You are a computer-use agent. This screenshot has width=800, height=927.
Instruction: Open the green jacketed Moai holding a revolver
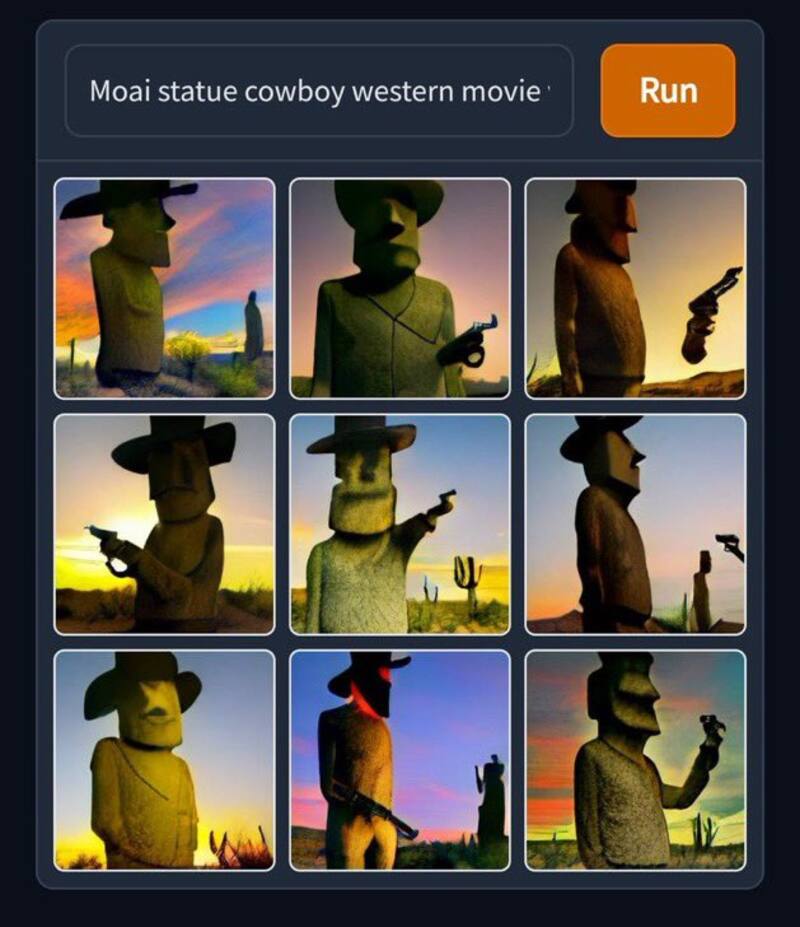coord(400,288)
